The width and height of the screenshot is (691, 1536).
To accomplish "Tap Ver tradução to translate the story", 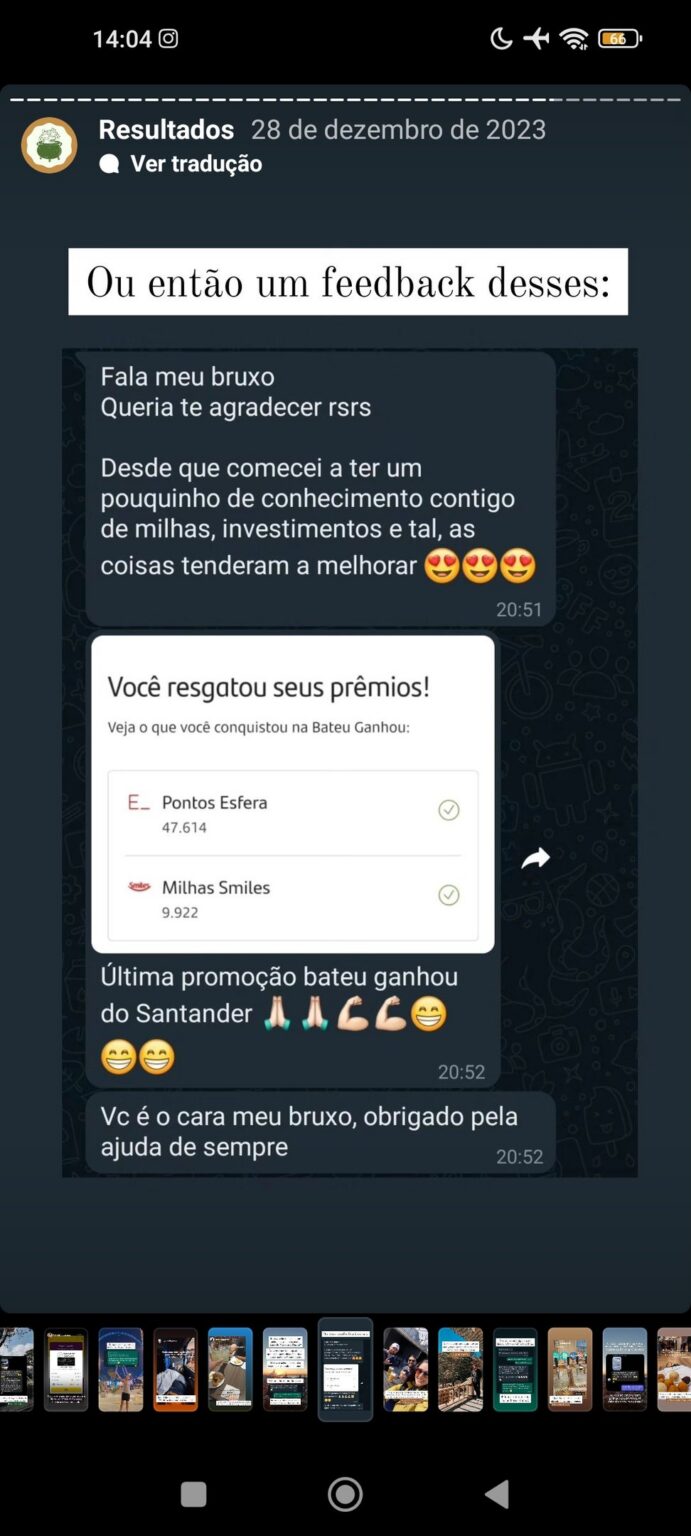I will point(196,164).
